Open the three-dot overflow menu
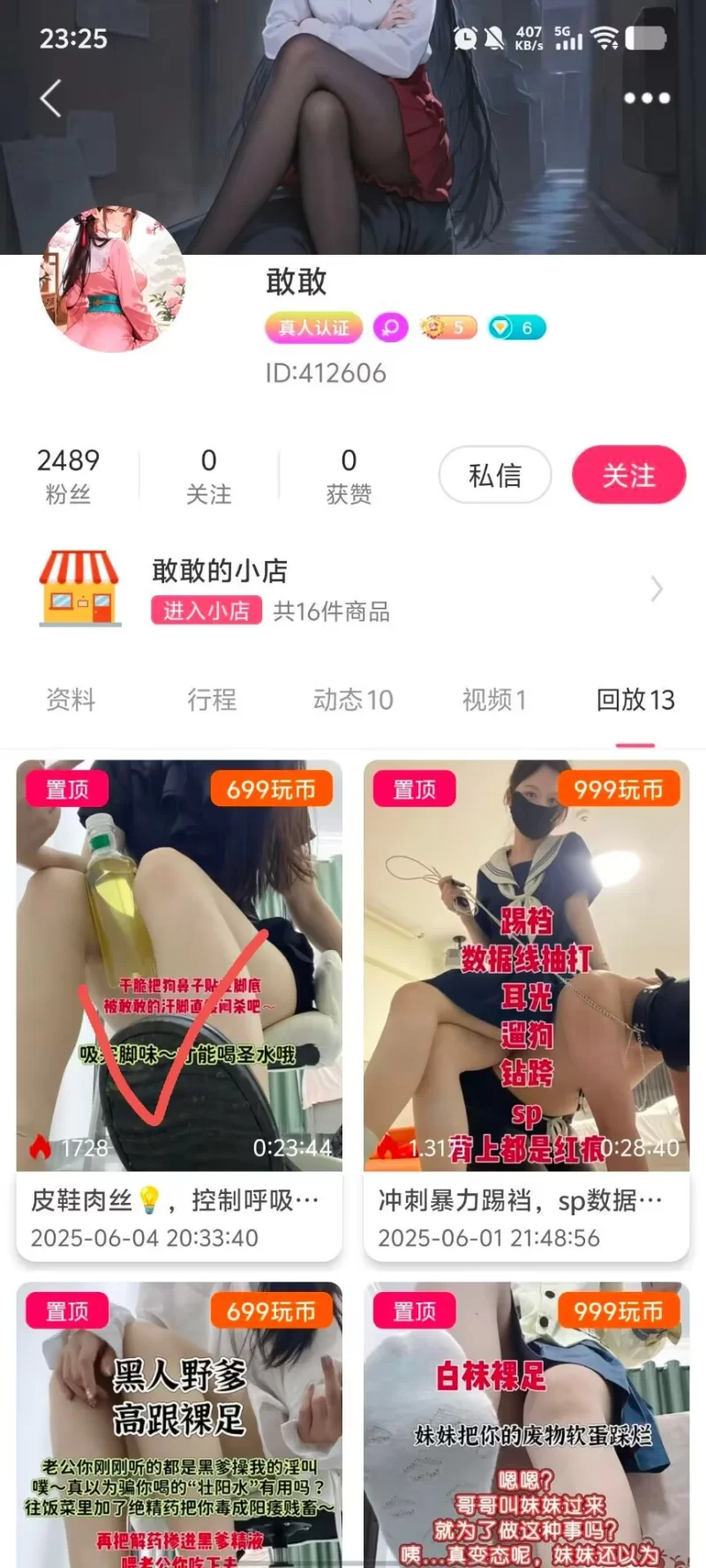 tap(647, 98)
